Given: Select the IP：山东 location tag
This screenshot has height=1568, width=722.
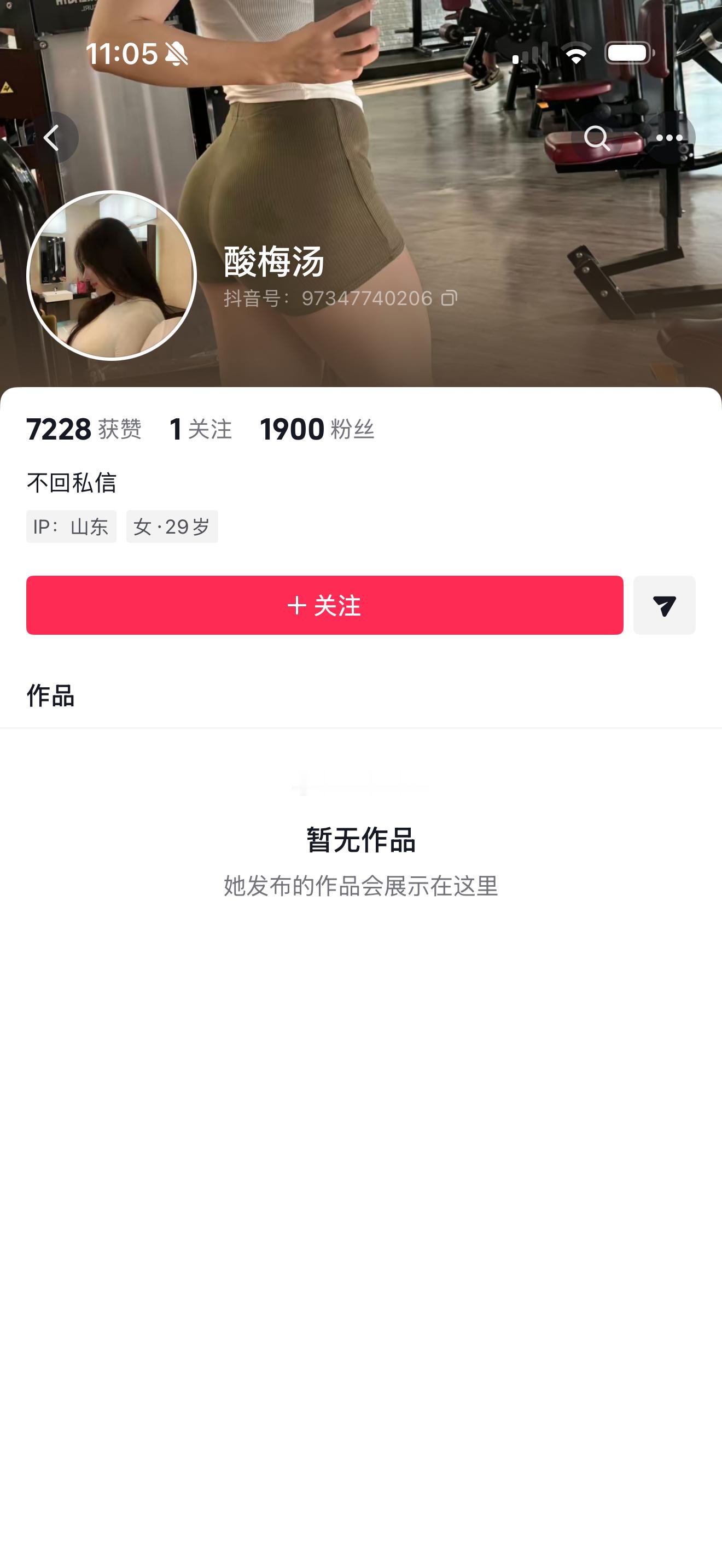Looking at the screenshot, I should click(x=71, y=526).
